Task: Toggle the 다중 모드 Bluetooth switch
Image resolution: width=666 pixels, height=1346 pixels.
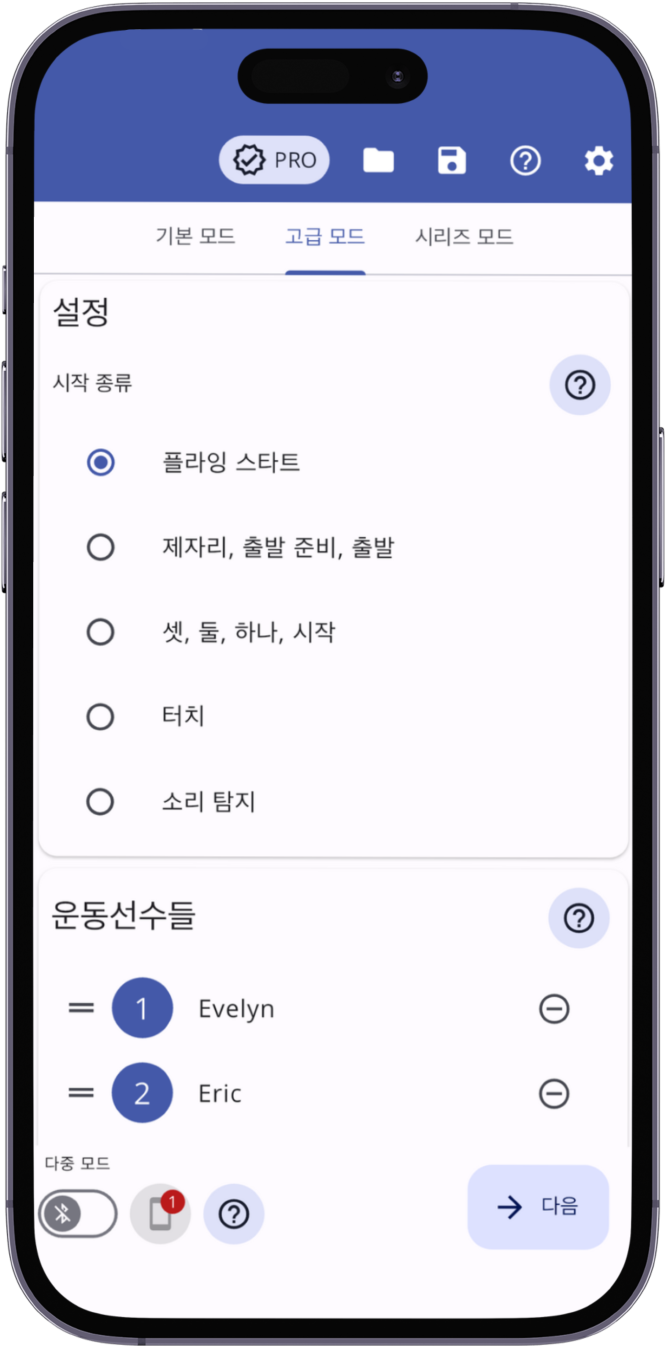Action: click(x=78, y=1214)
